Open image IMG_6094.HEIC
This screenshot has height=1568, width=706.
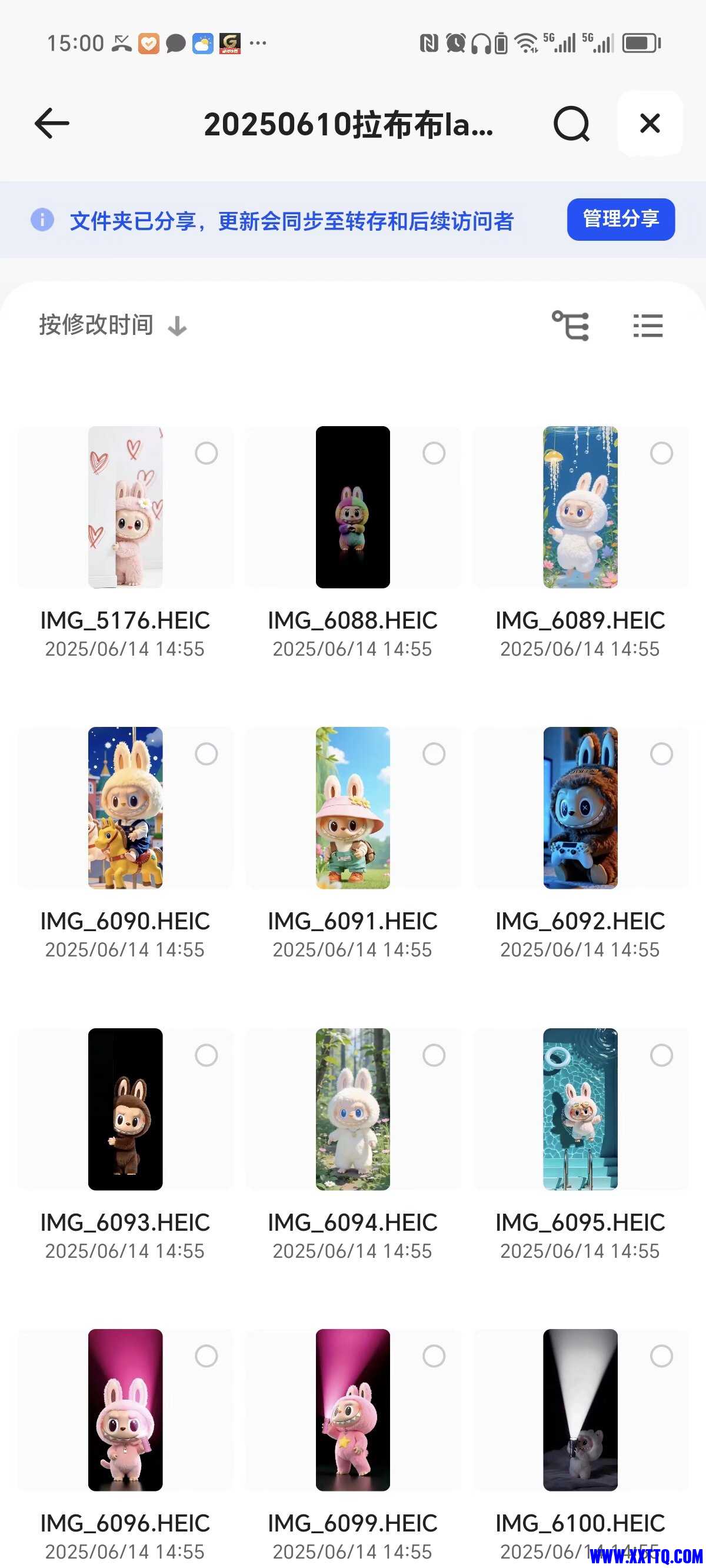click(x=352, y=1109)
